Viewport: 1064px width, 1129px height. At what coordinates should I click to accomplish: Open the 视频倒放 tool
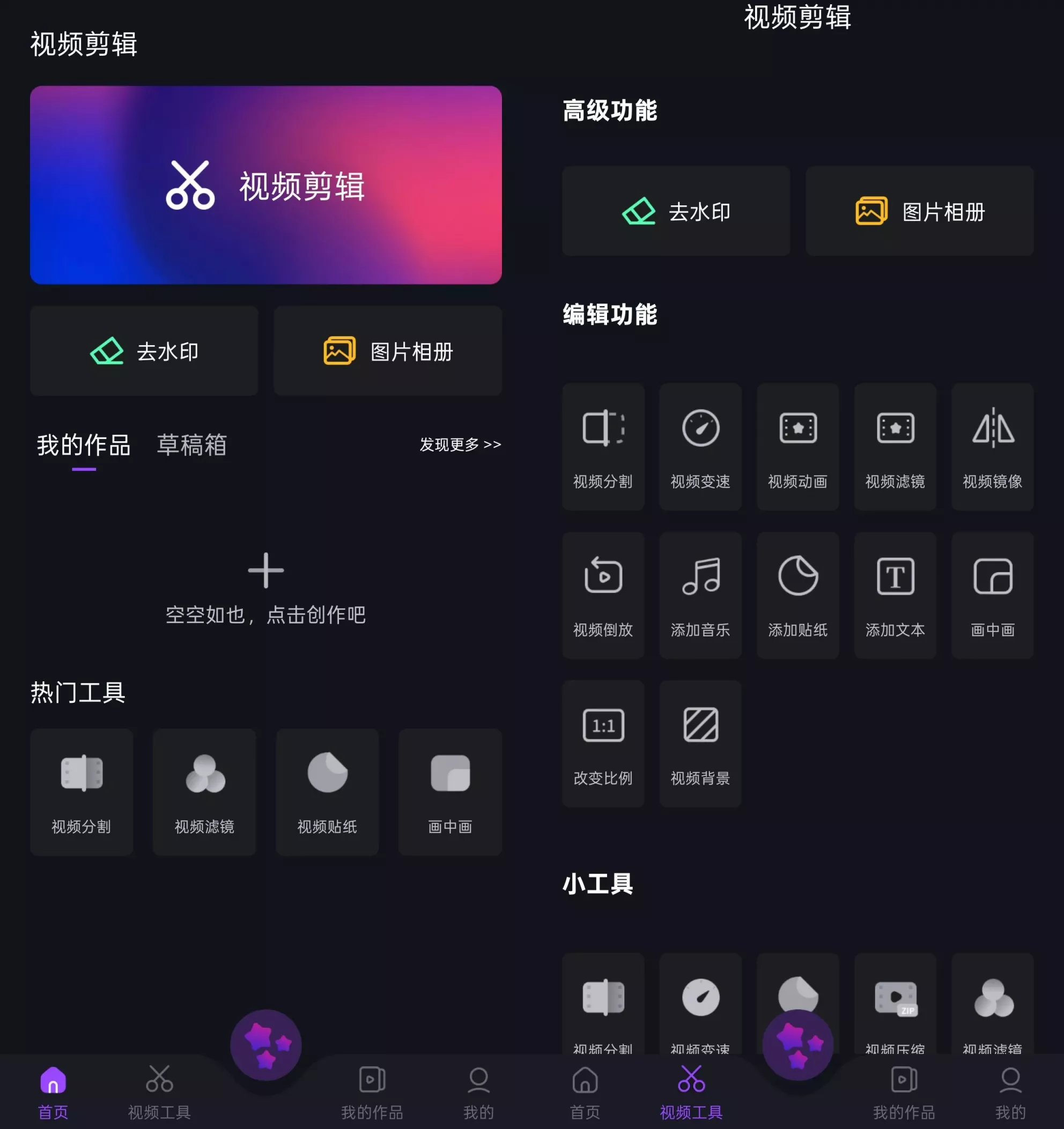click(x=603, y=595)
